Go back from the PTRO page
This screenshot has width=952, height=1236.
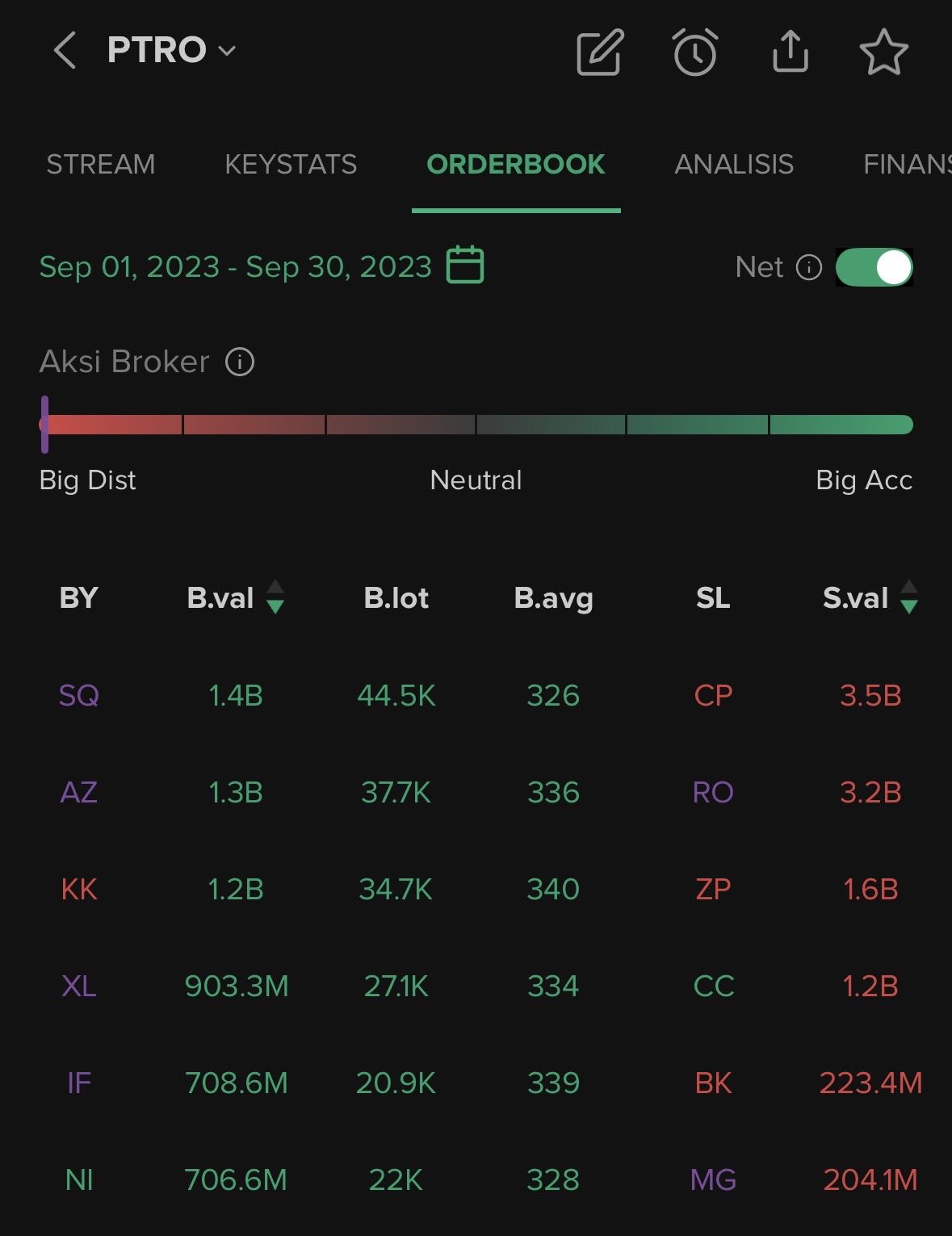(65, 51)
